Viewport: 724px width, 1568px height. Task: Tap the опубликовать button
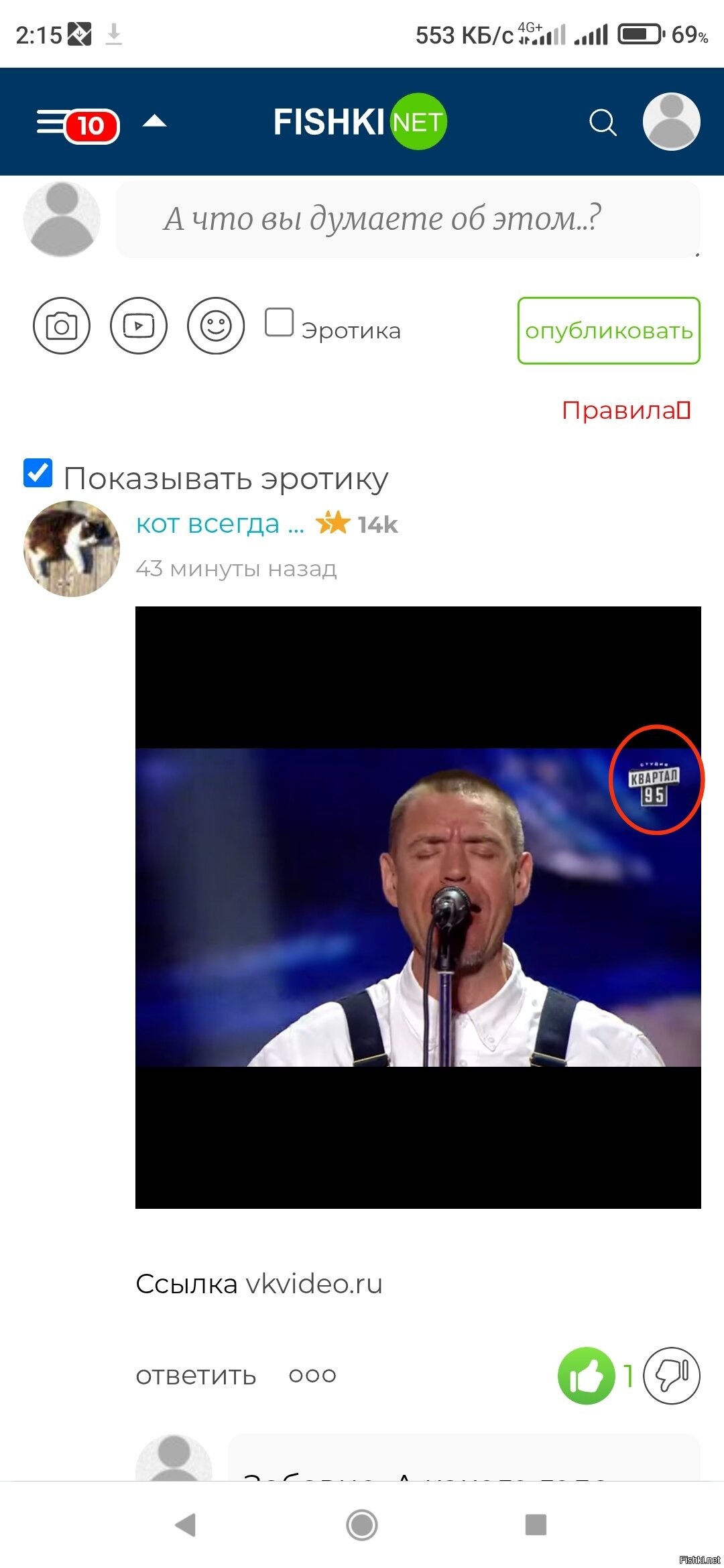[608, 331]
